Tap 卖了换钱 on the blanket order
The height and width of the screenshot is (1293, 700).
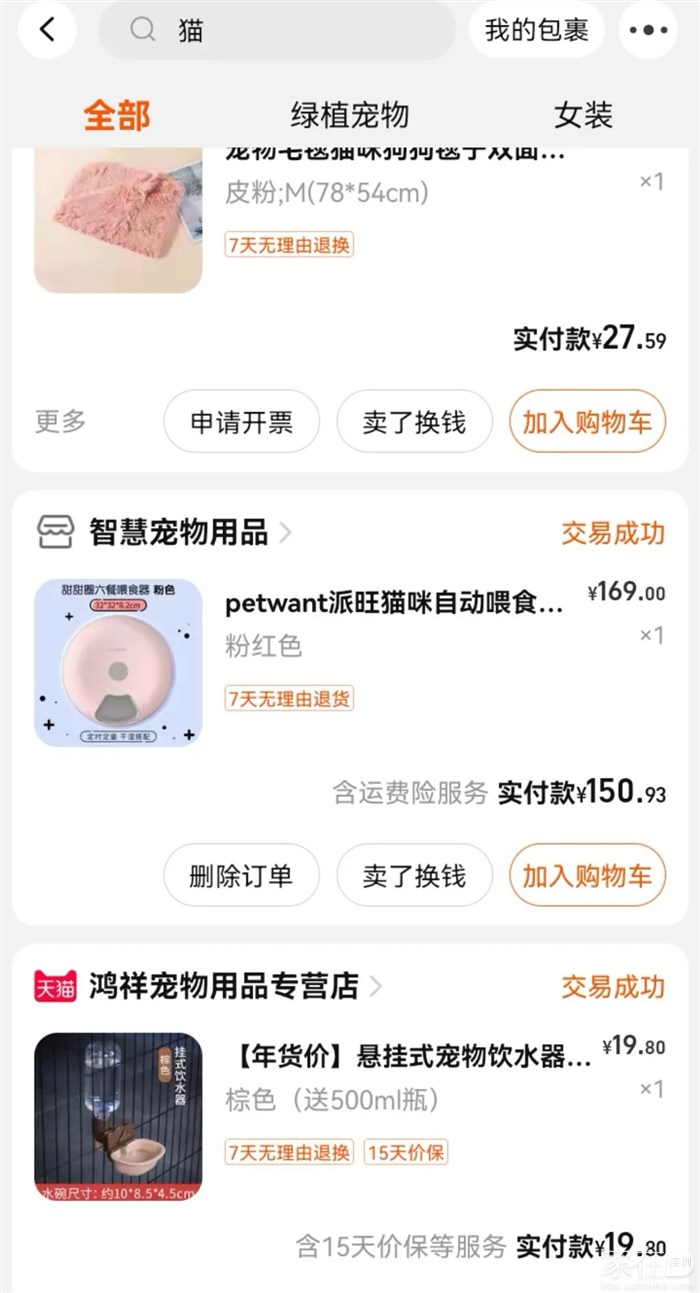point(414,422)
